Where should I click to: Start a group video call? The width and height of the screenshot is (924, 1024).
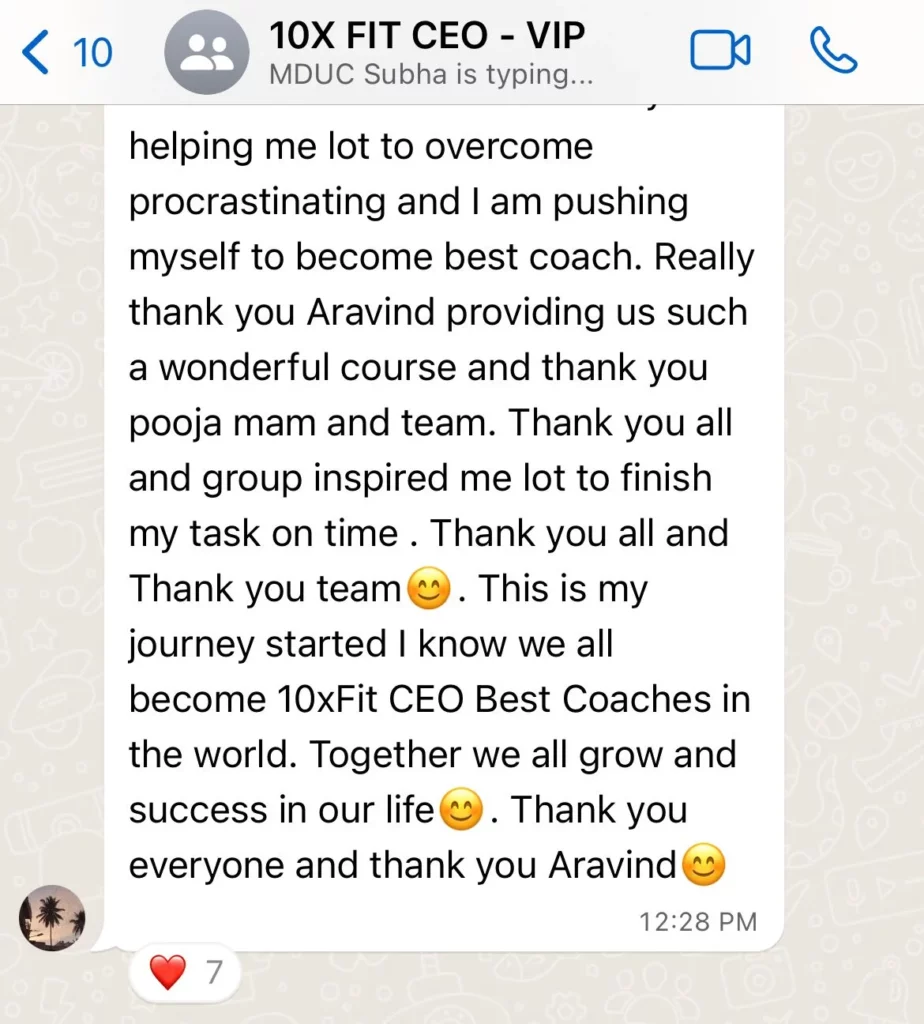pos(720,51)
